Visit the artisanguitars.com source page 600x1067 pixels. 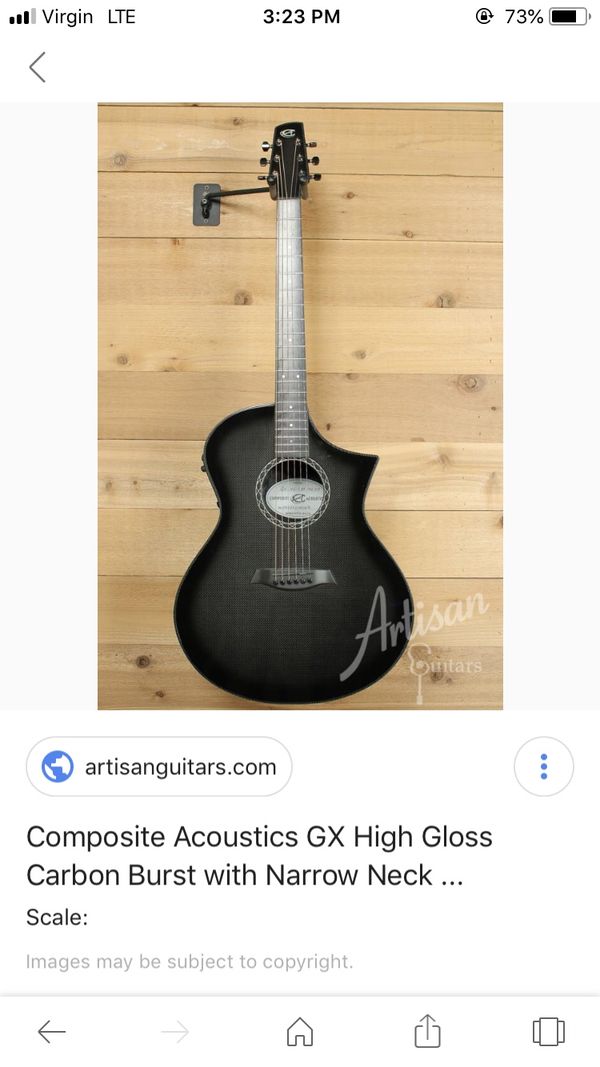pyautogui.click(x=159, y=767)
